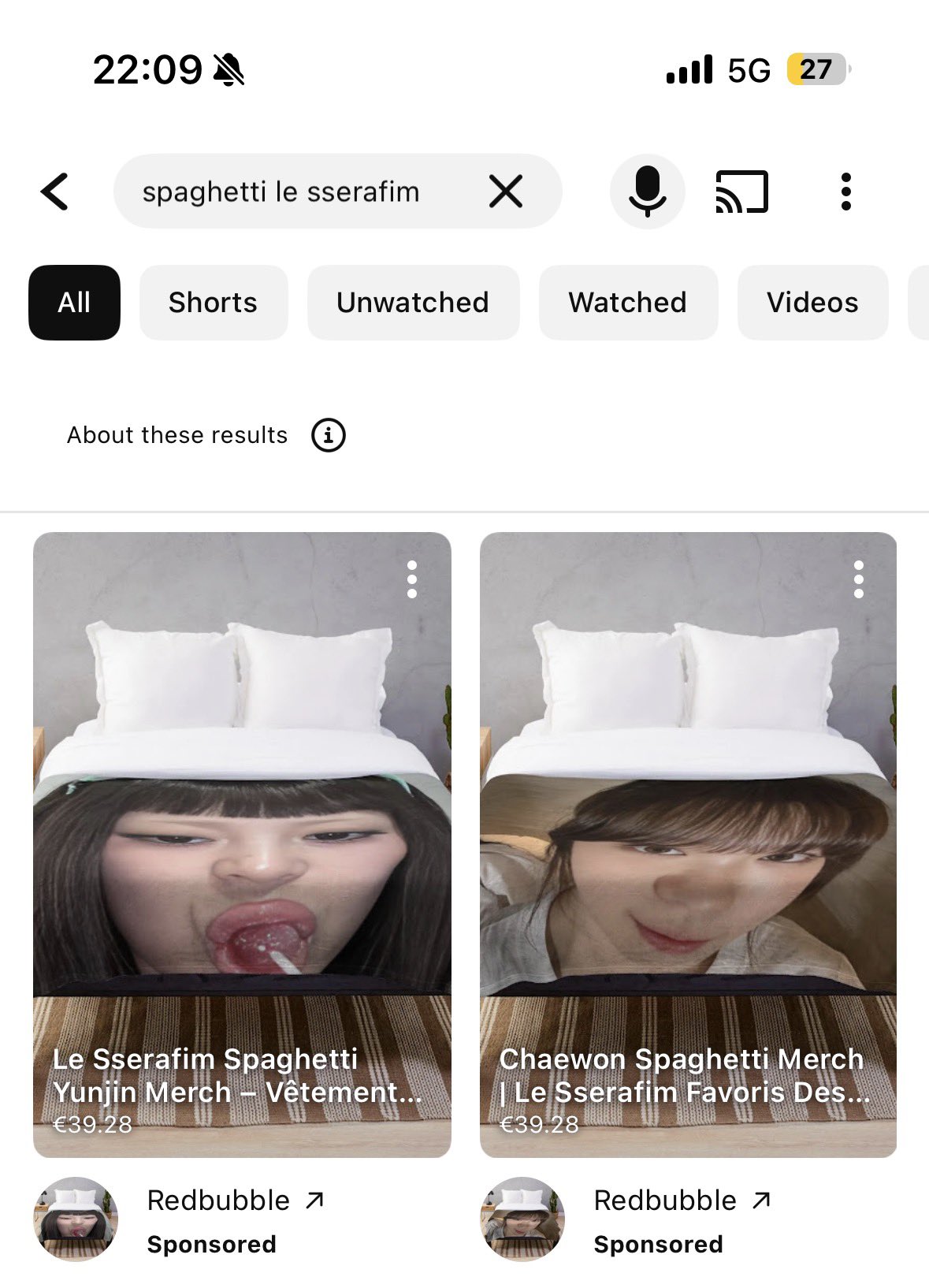The image size is (929, 1288).
Task: Open the About these results info icon
Action: coord(329,435)
